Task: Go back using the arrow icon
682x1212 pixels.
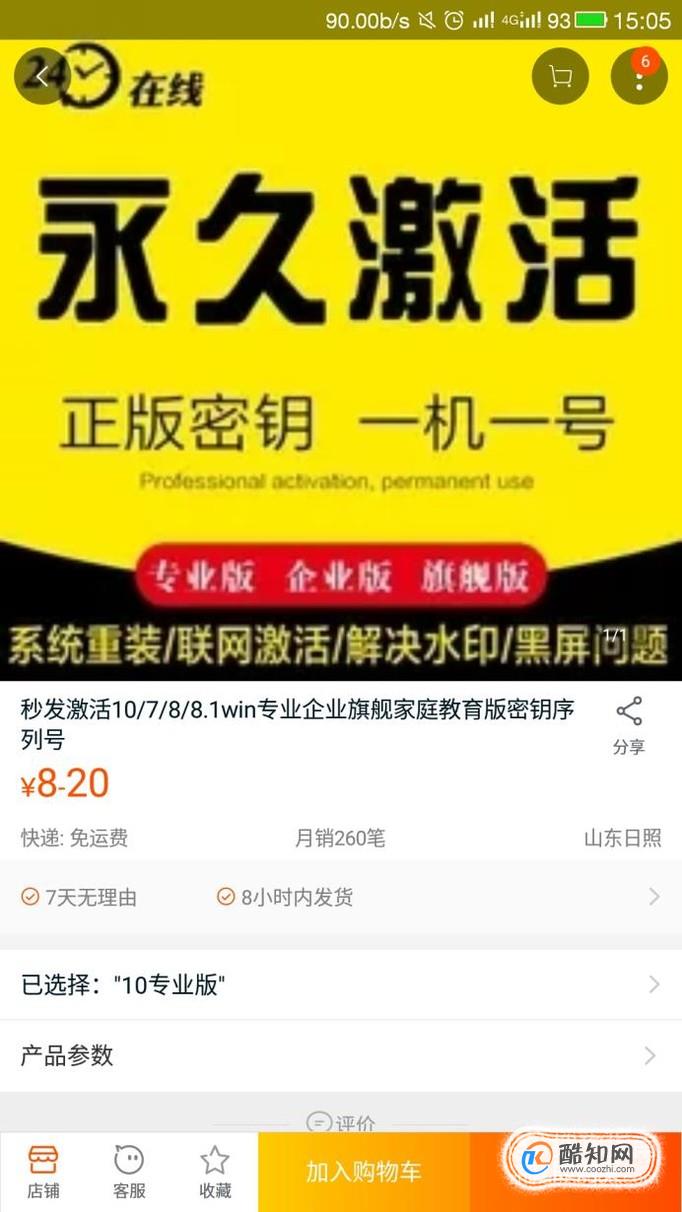Action: click(42, 76)
